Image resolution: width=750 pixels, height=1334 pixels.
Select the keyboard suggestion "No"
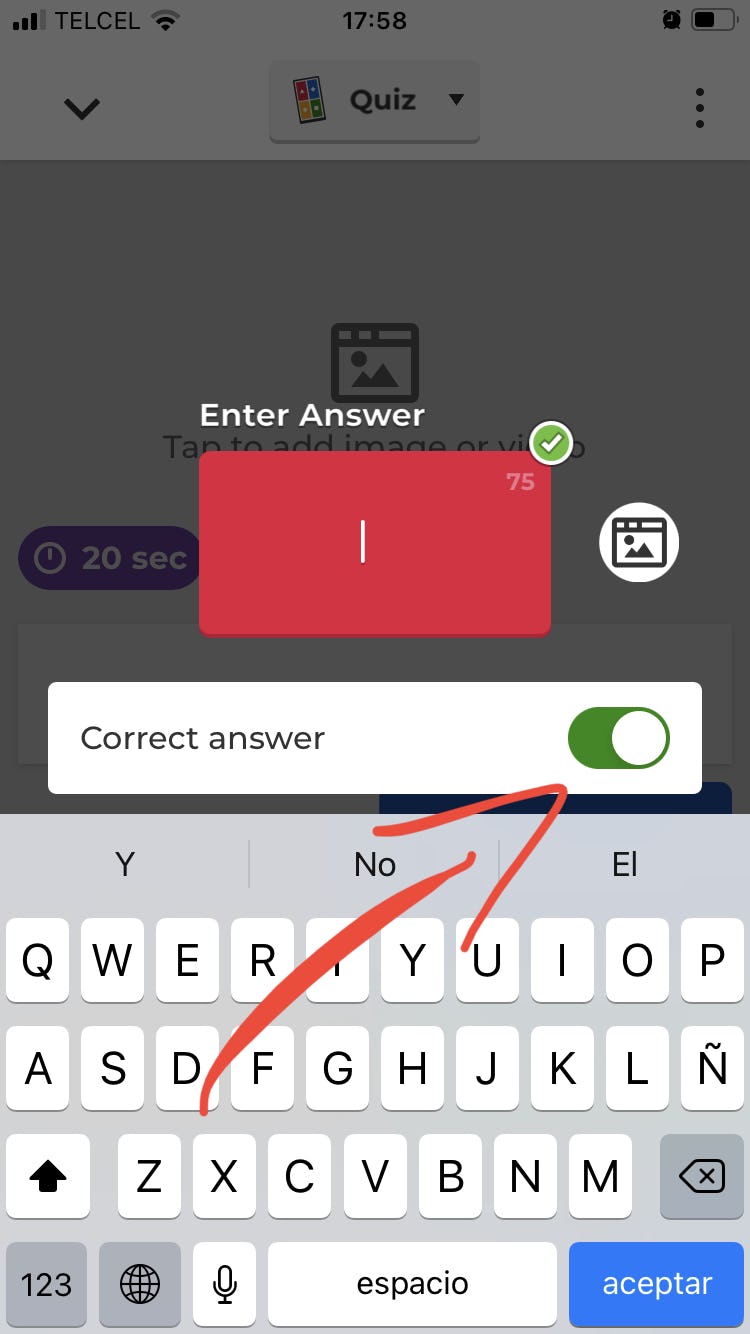375,864
